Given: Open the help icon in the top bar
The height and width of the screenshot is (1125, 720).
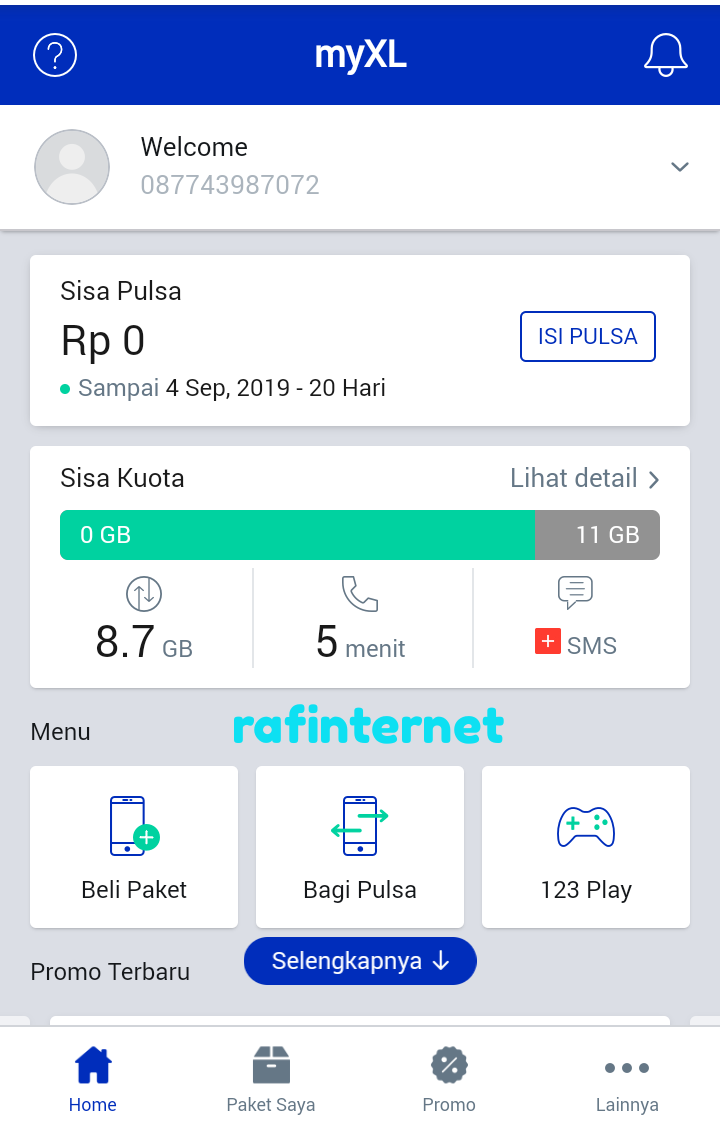Looking at the screenshot, I should click(55, 55).
